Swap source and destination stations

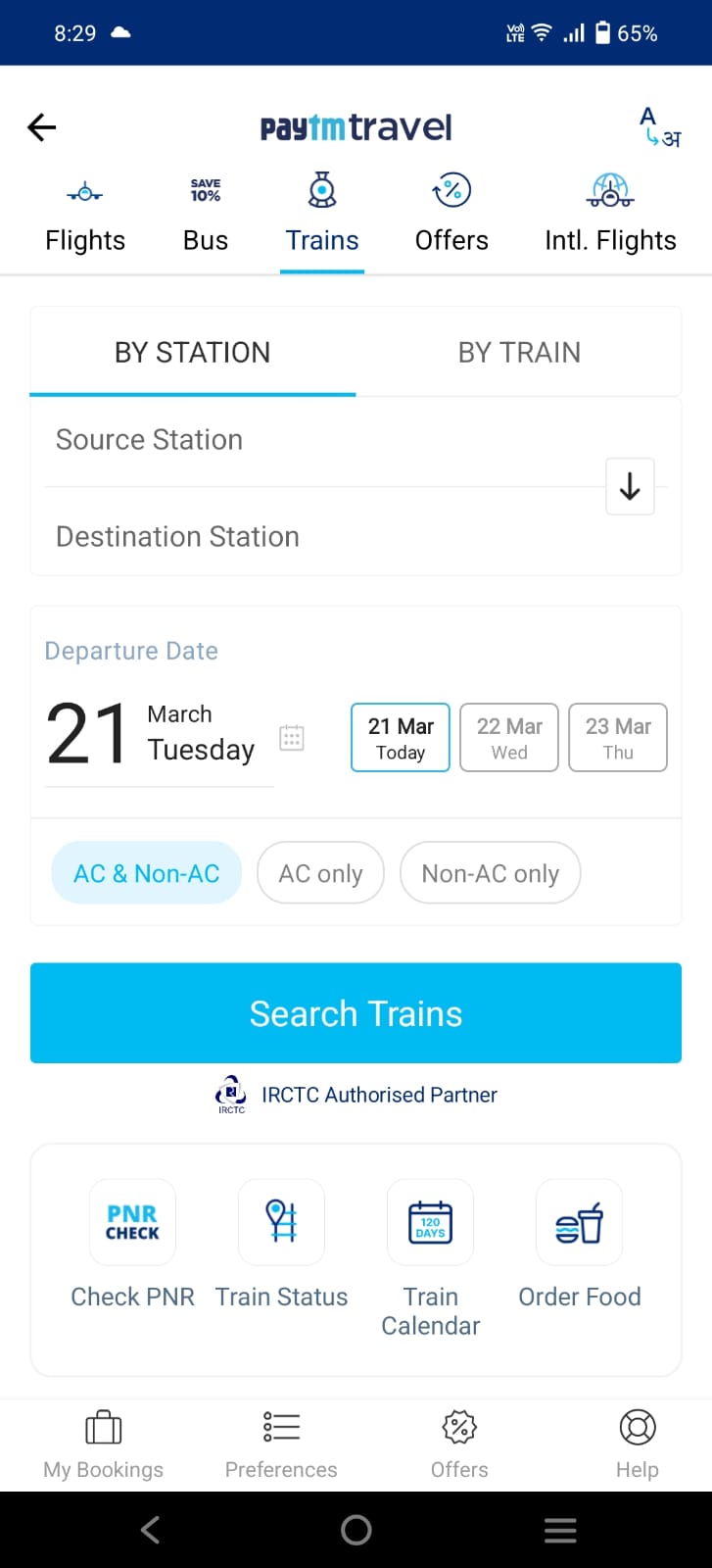pyautogui.click(x=630, y=486)
